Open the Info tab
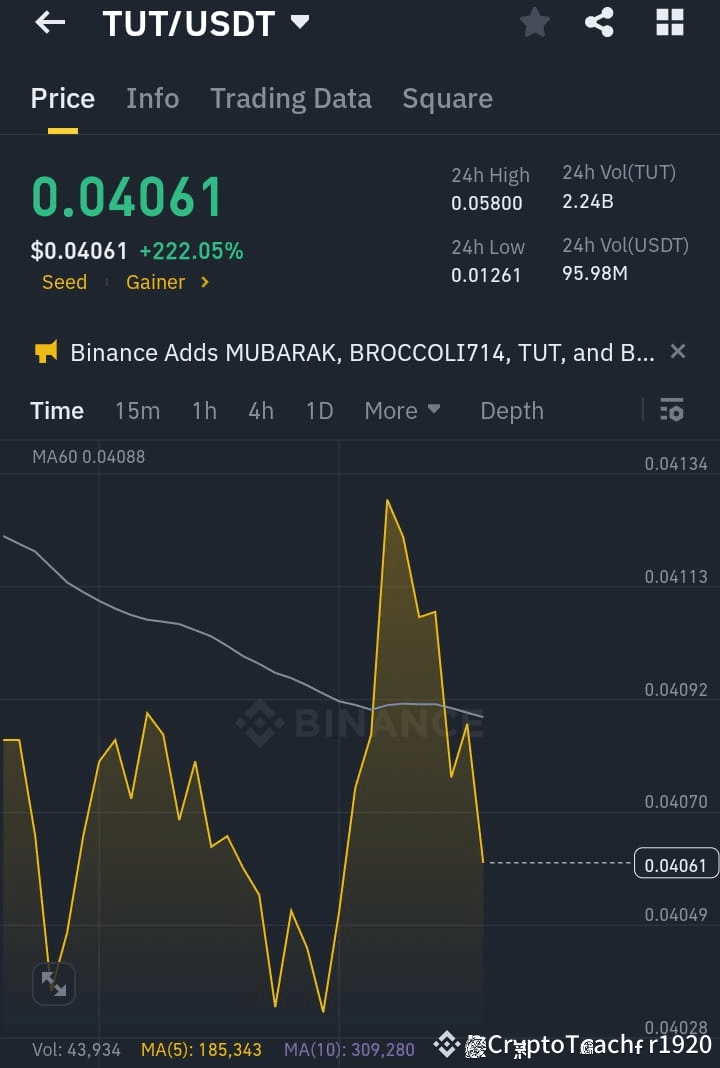This screenshot has height=1068, width=720. click(152, 98)
